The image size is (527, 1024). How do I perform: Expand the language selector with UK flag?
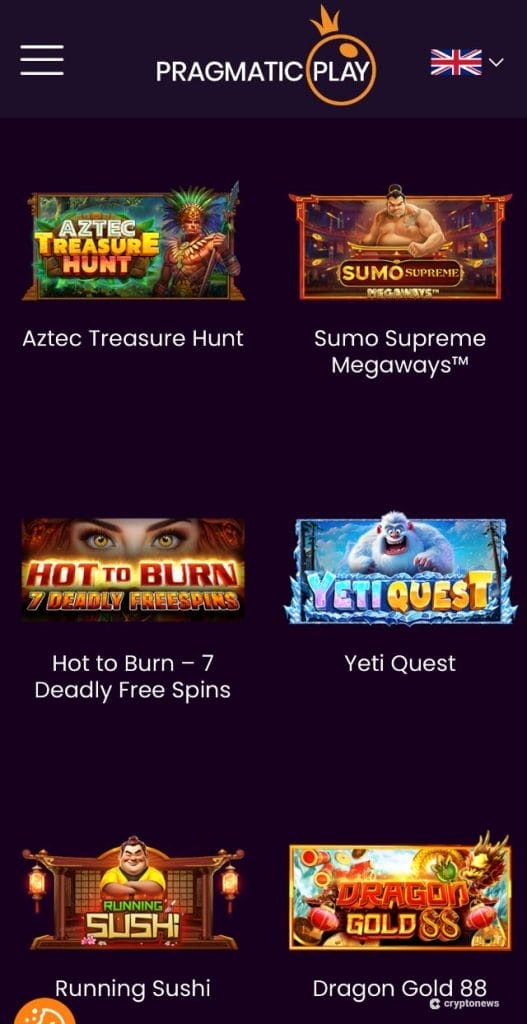[467, 63]
